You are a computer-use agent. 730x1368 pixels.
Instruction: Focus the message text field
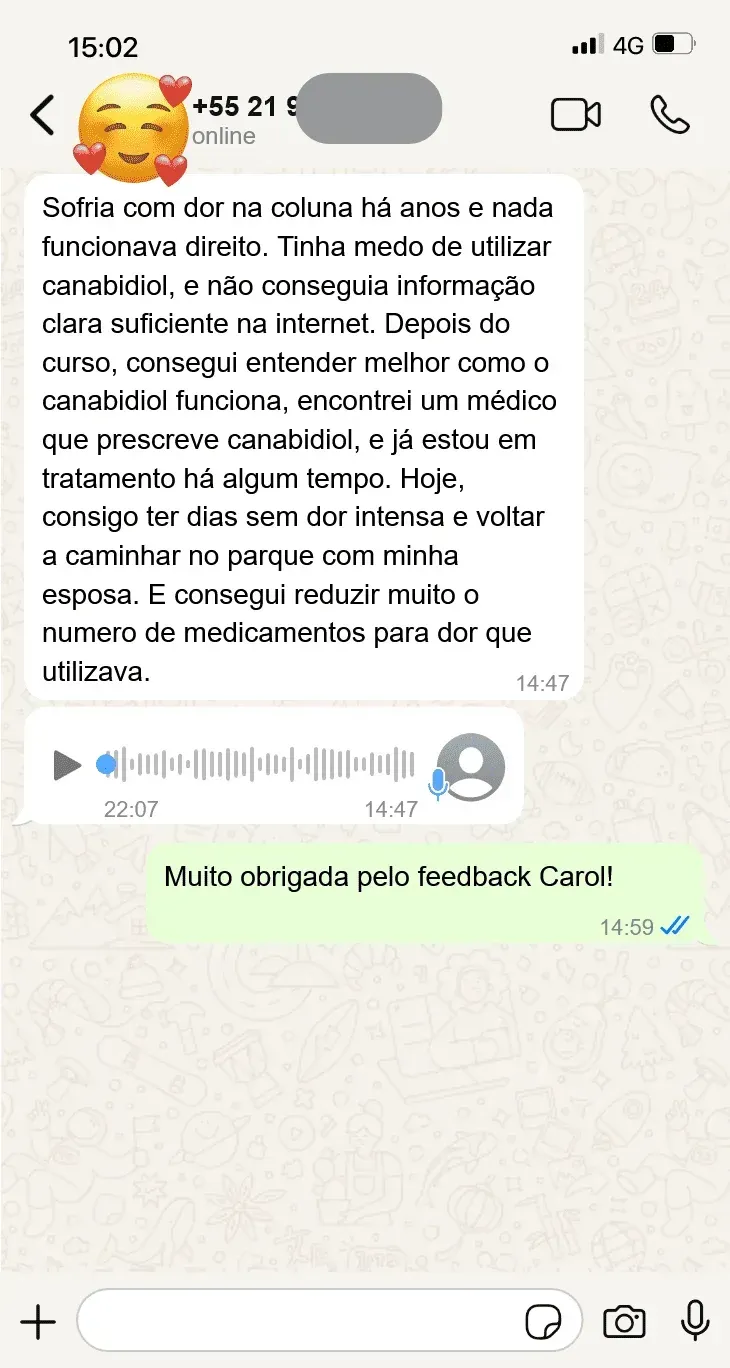[300, 1322]
